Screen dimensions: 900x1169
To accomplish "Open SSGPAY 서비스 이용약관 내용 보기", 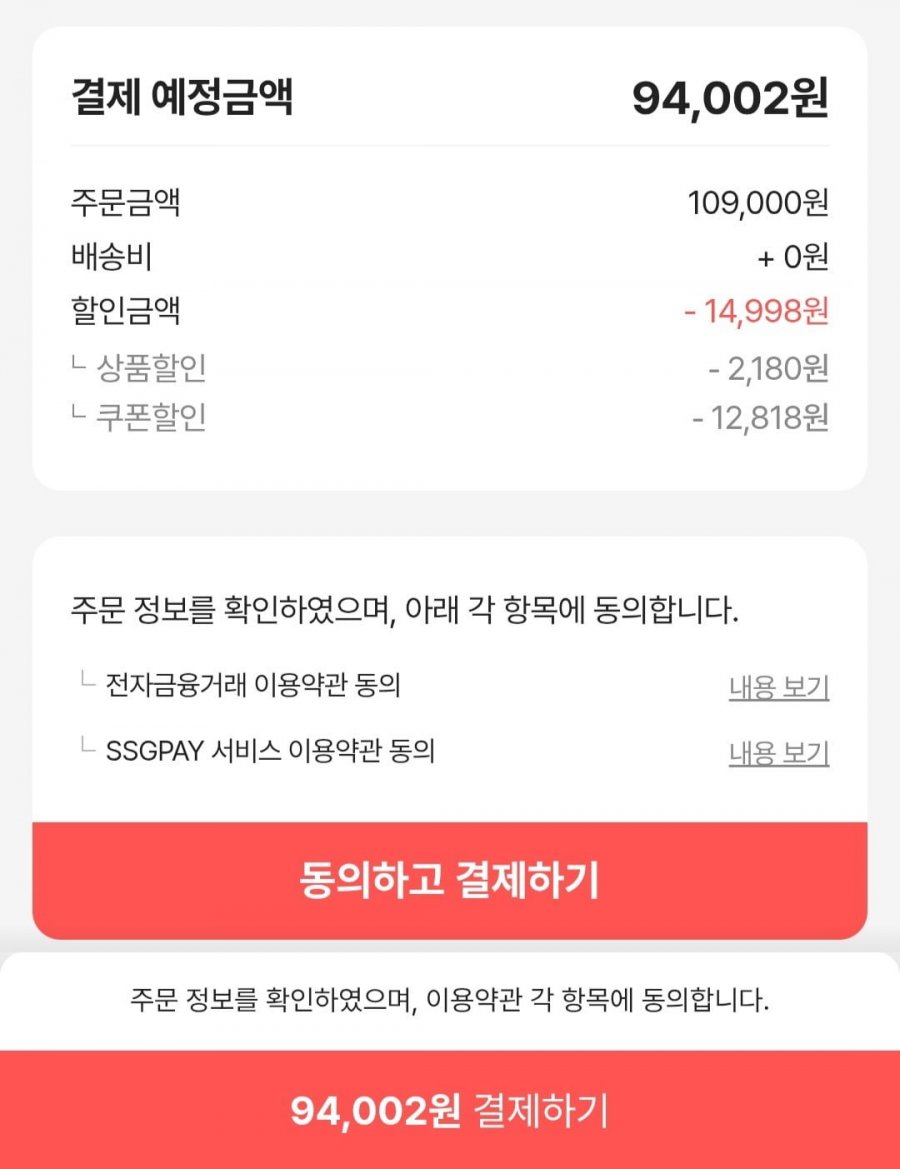I will [778, 752].
